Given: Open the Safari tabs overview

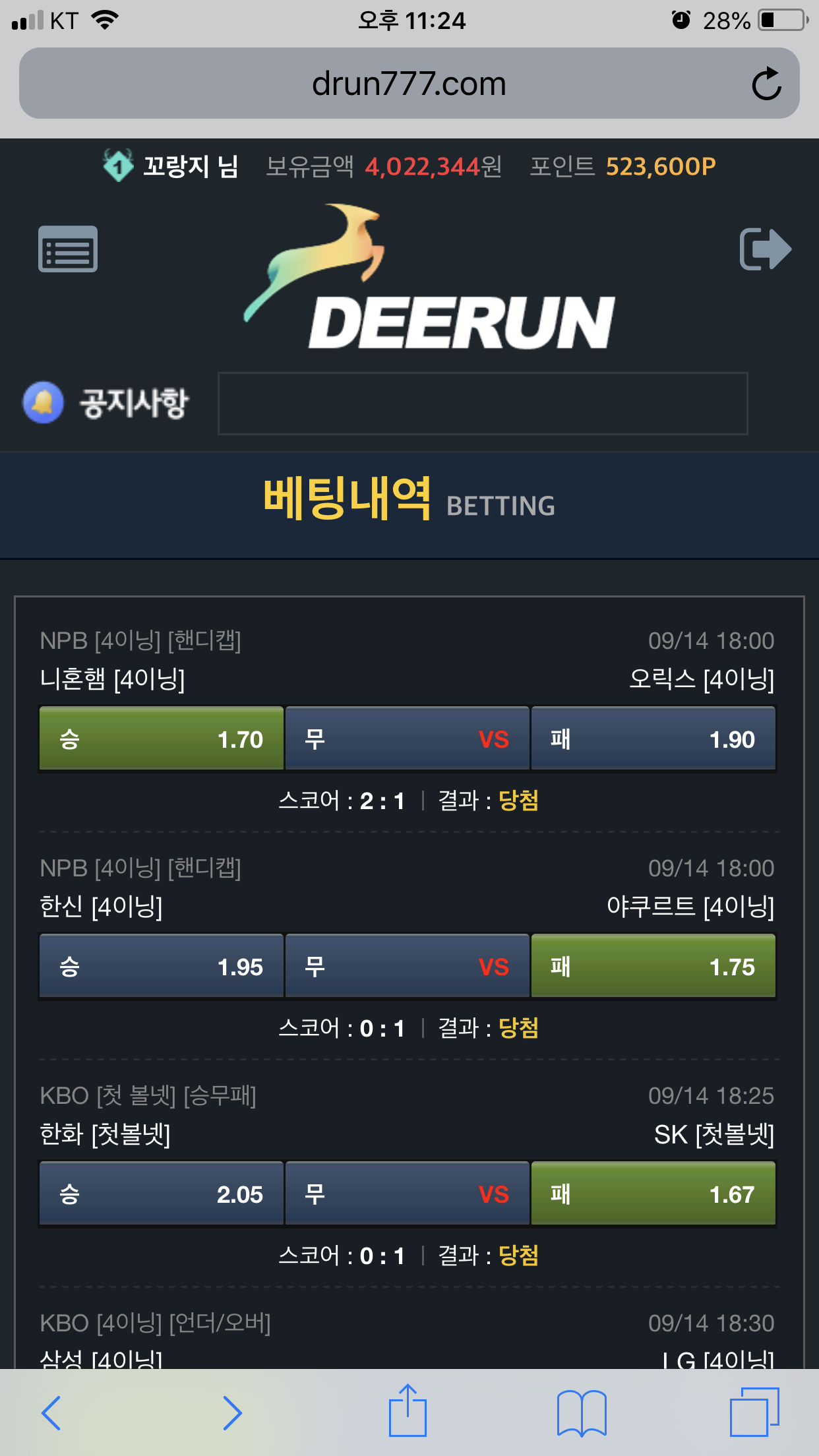Looking at the screenshot, I should (754, 1412).
